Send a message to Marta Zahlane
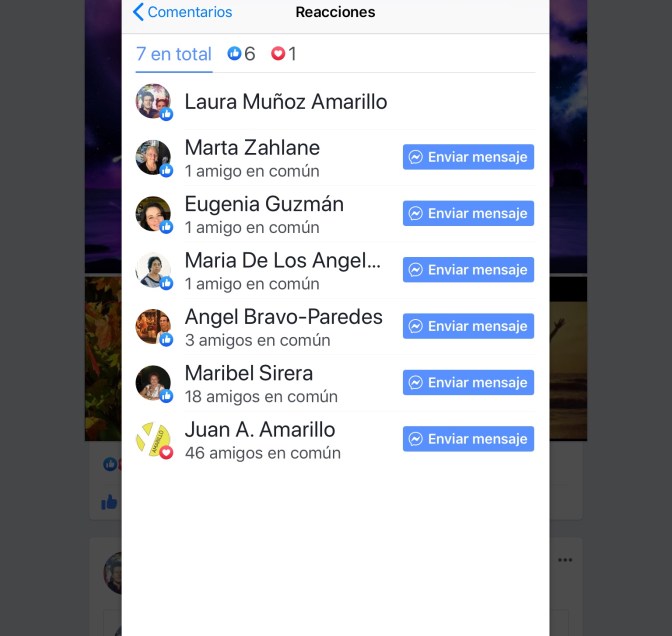This screenshot has height=636, width=672. pyautogui.click(x=468, y=157)
